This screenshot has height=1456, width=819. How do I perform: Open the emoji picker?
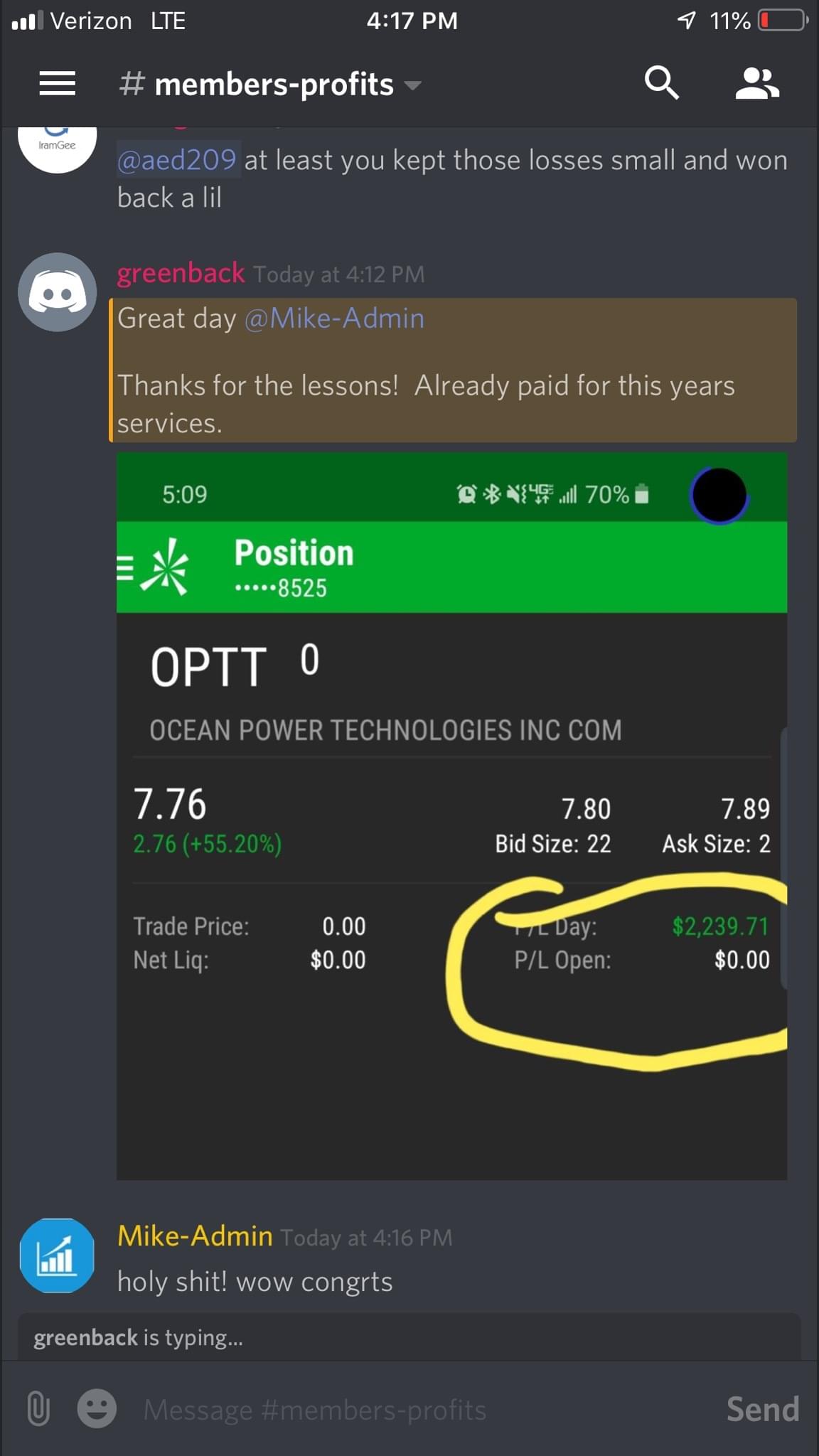pyautogui.click(x=97, y=1408)
